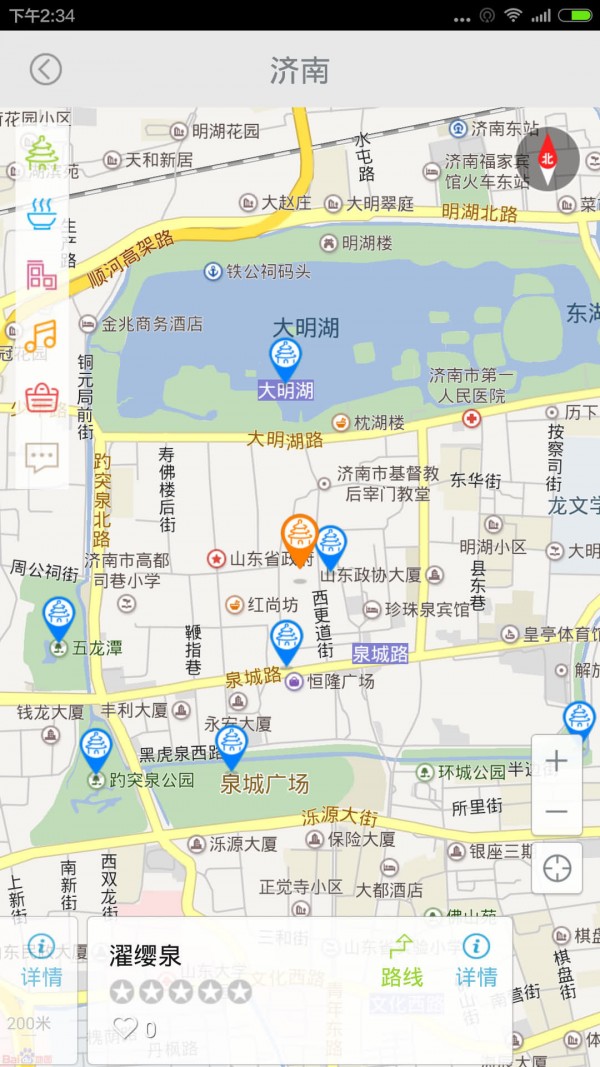View 详情 for 濯缨泉
Image resolution: width=600 pixels, height=1067 pixels.
(477, 962)
